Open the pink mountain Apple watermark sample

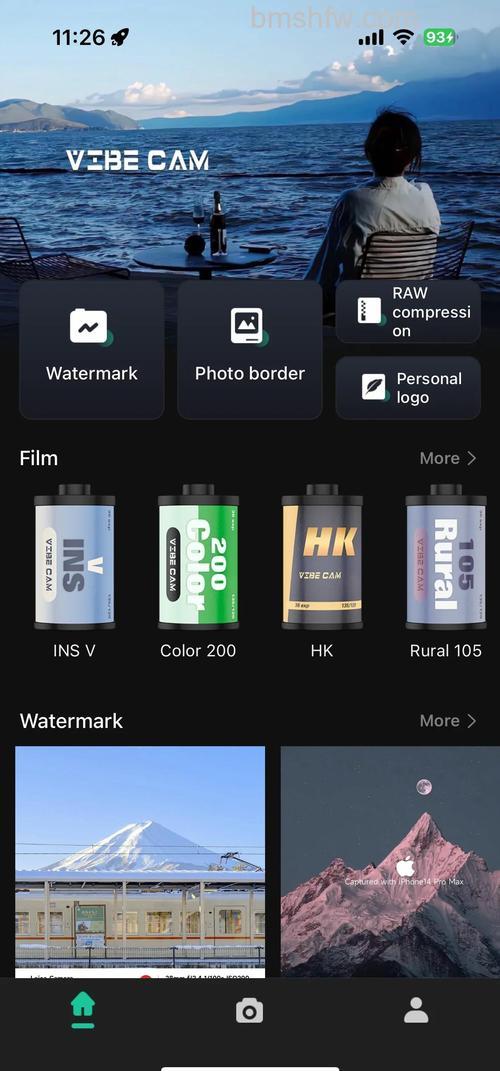(390, 861)
